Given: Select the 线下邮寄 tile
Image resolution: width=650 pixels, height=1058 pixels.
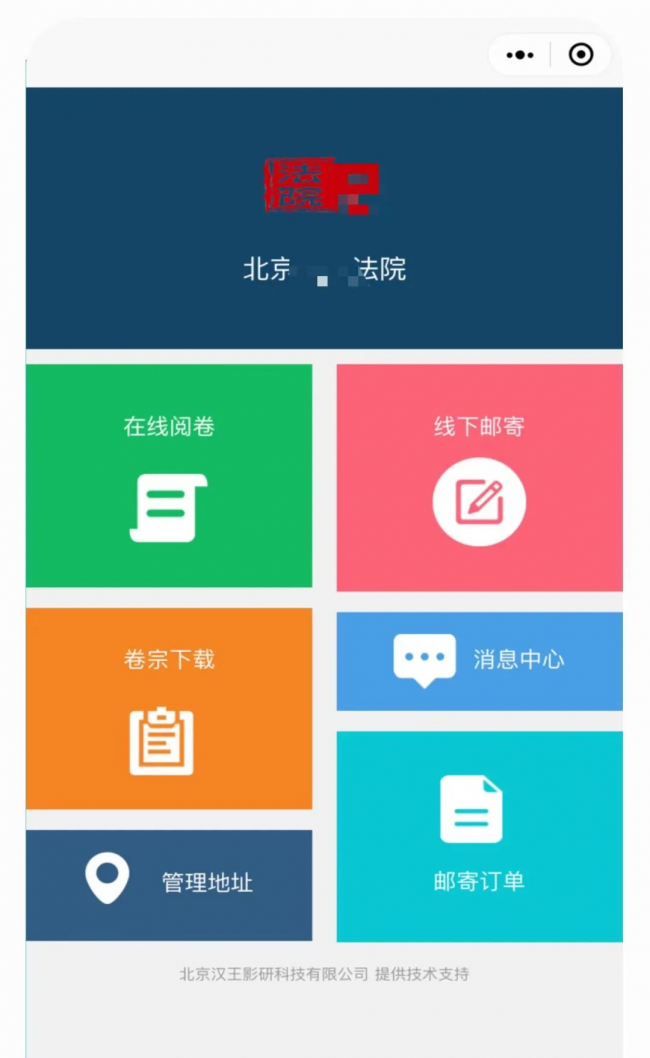Looking at the screenshot, I should click(x=479, y=478).
